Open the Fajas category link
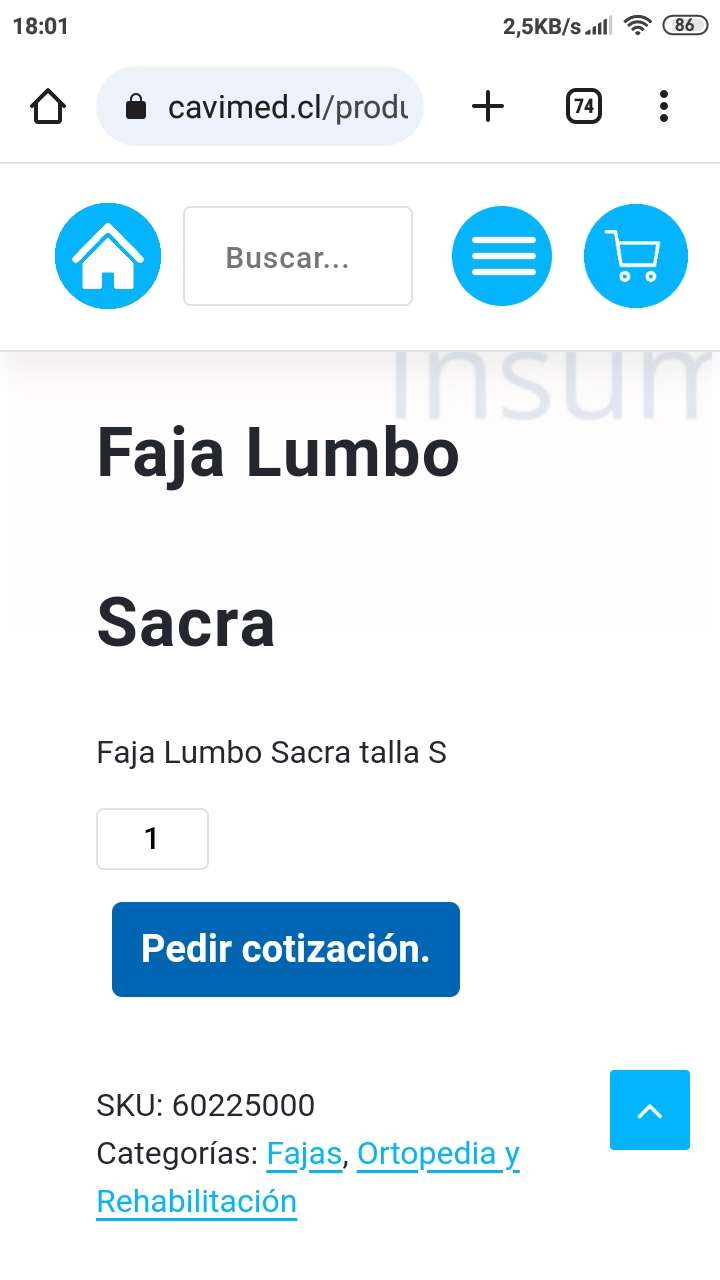720x1280 pixels. [304, 1154]
